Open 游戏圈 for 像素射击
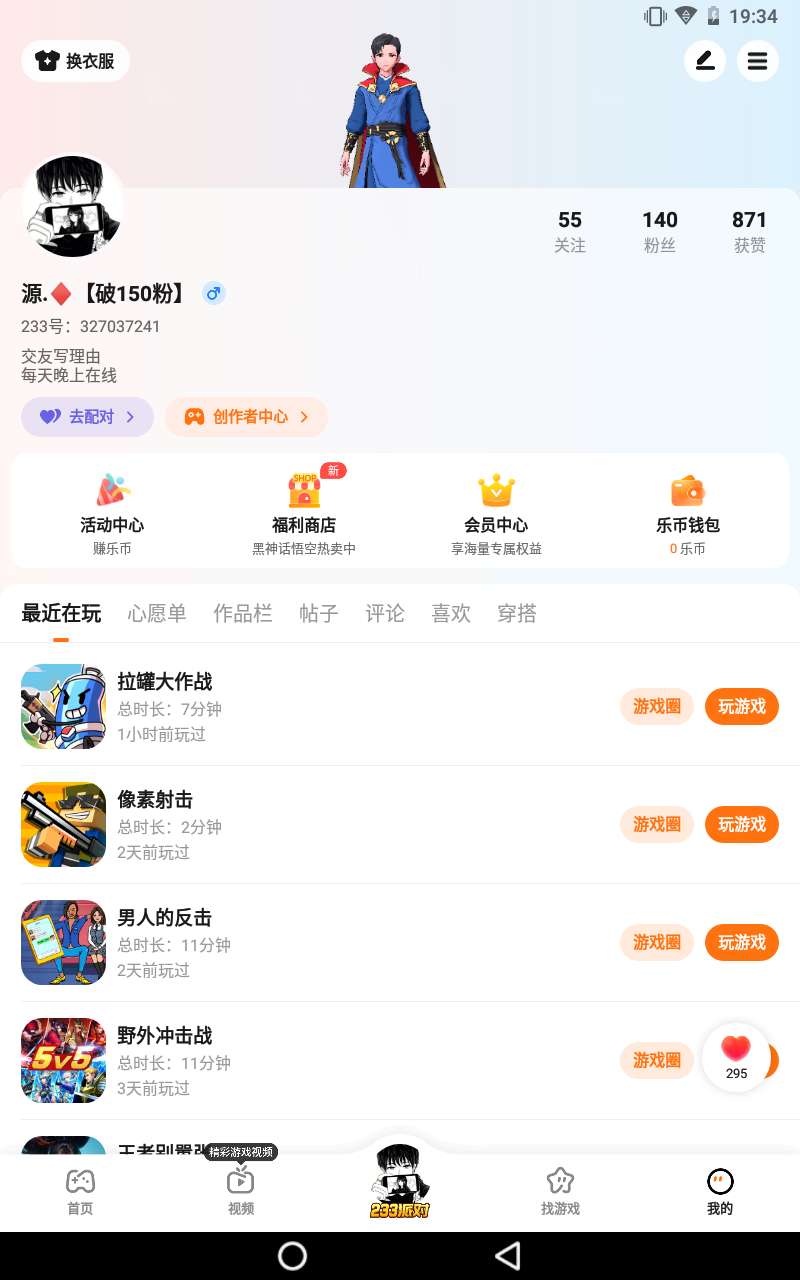Viewport: 800px width, 1280px height. 657,825
